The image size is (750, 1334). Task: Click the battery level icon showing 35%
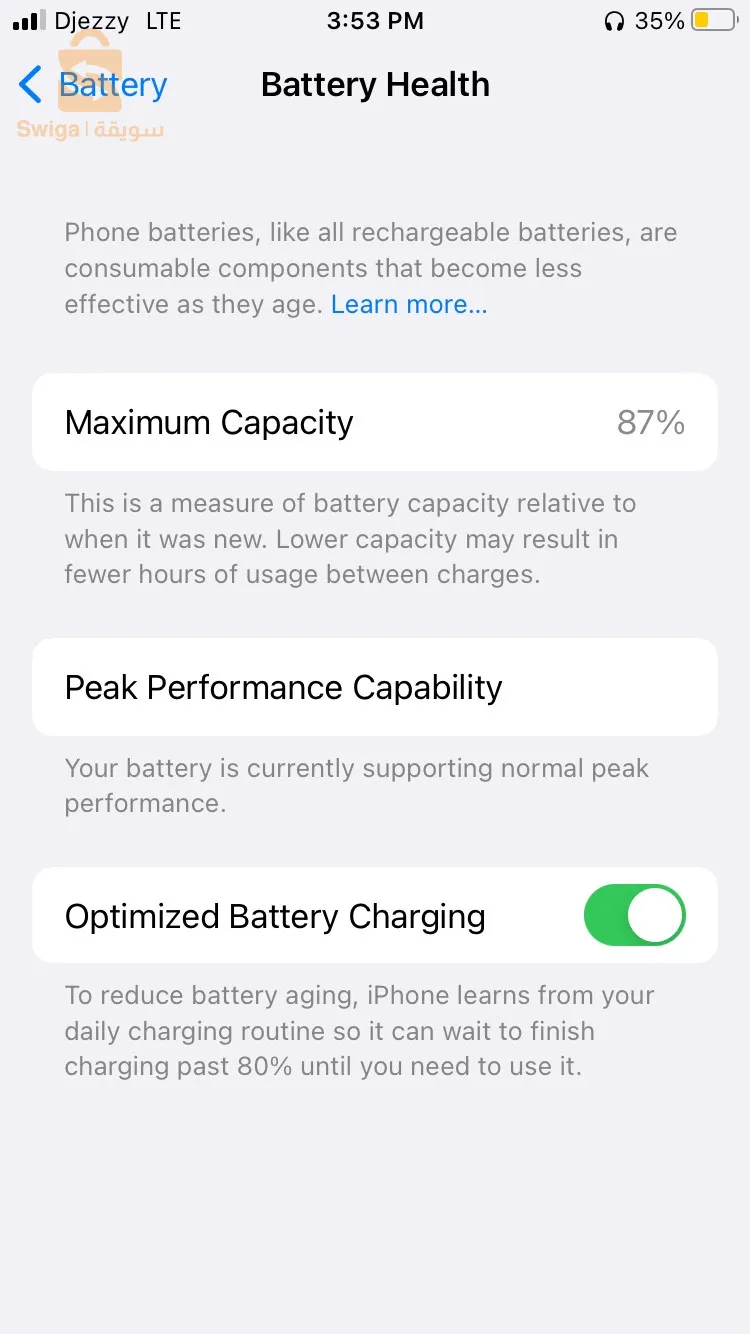[x=711, y=19]
